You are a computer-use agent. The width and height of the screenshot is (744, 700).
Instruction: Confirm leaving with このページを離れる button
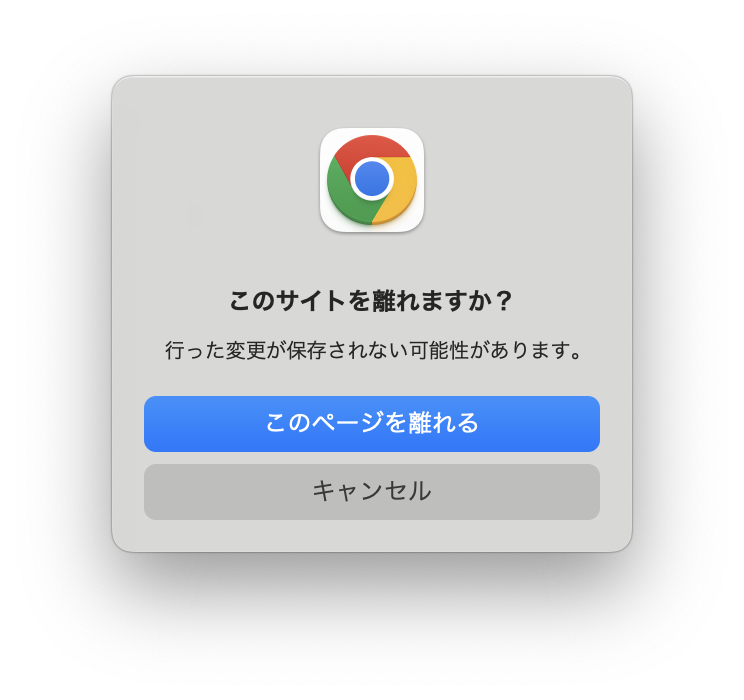(371, 423)
